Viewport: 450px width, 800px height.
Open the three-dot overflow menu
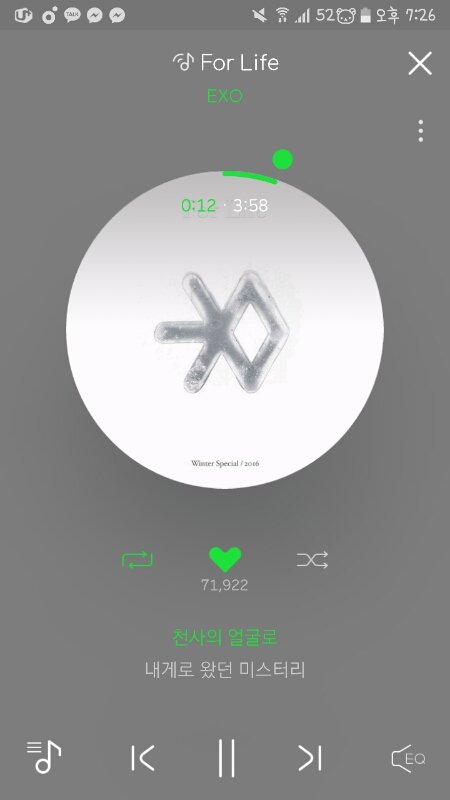click(x=420, y=131)
